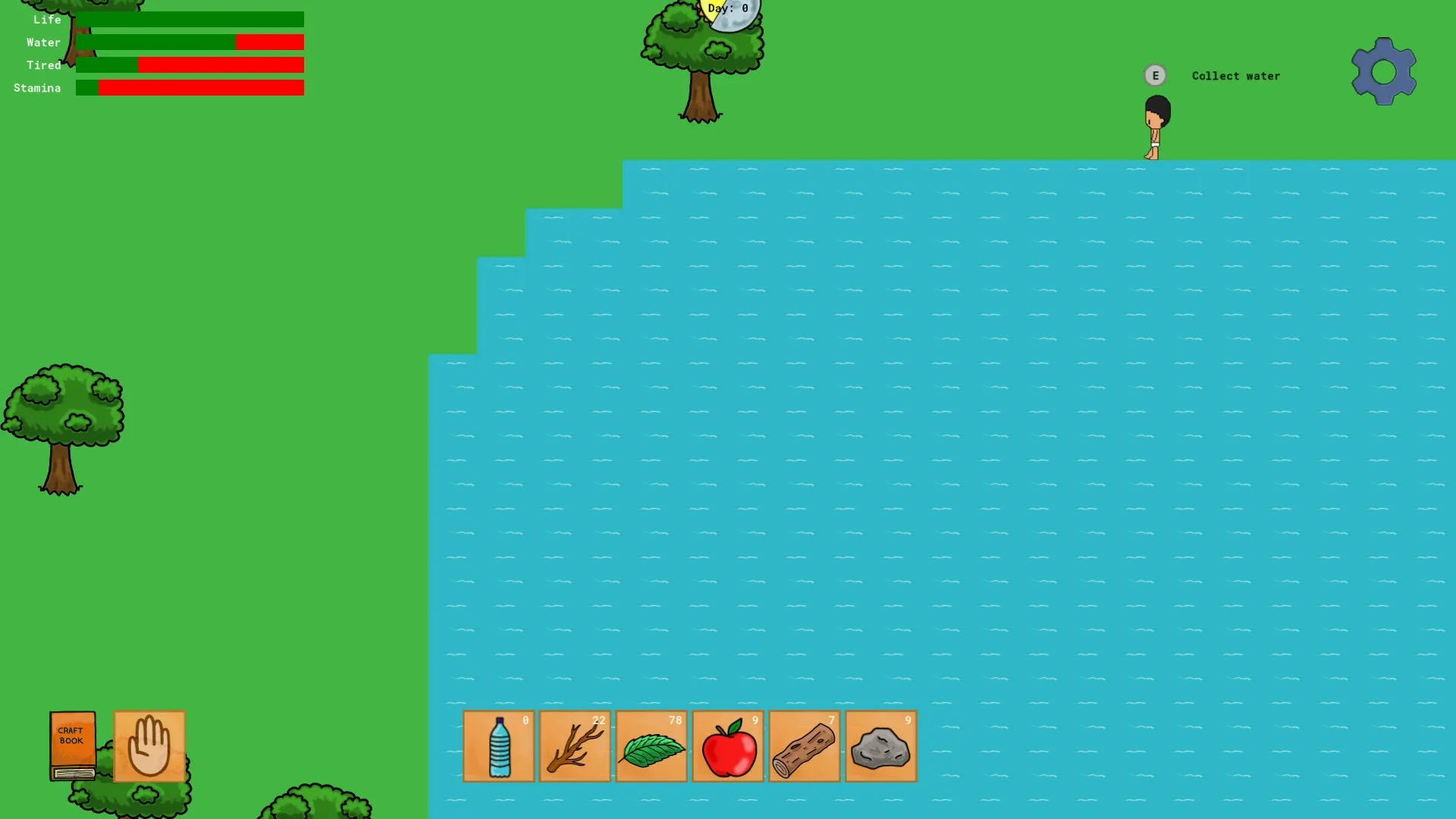1456x819 pixels.
Task: Select the water bottle inventory slot
Action: coord(499,746)
